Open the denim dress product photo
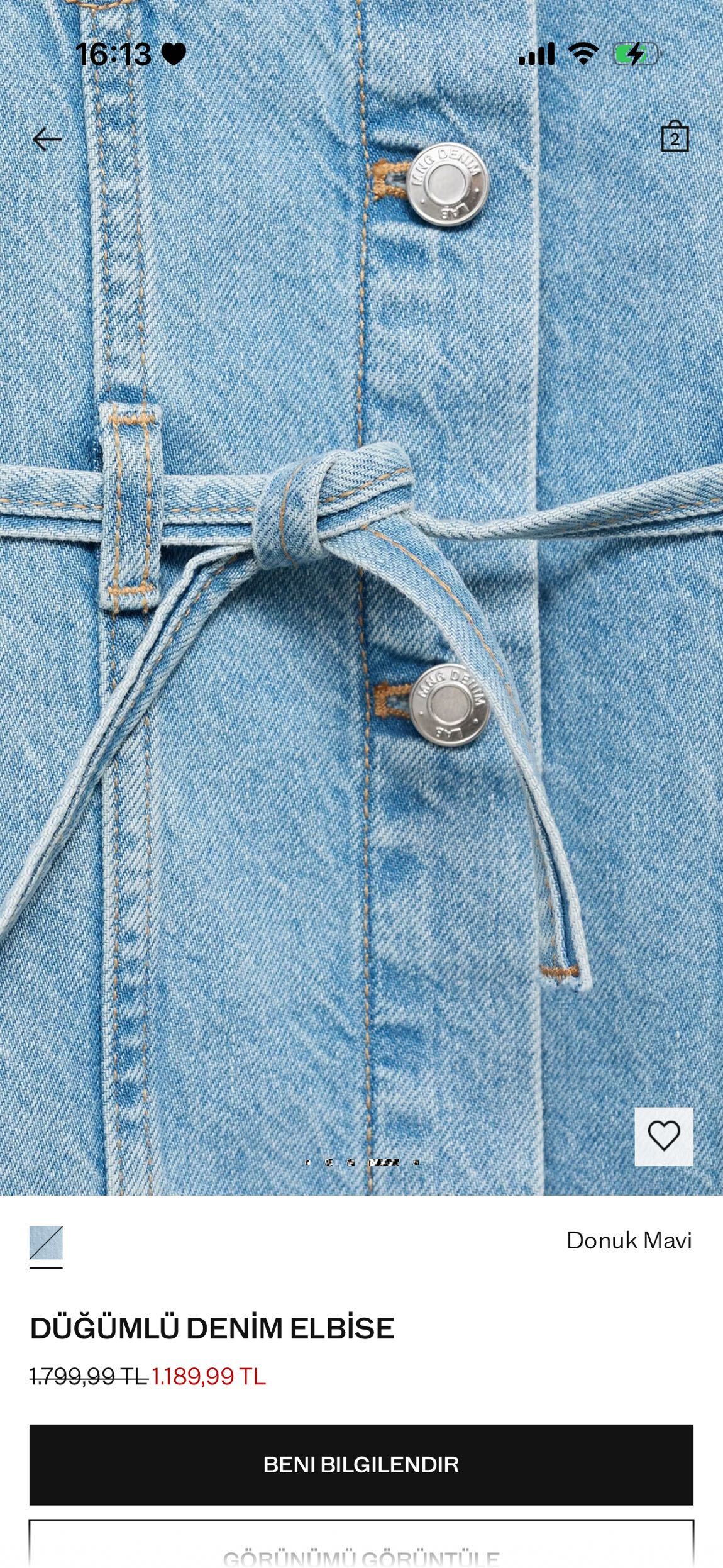This screenshot has height=1568, width=723. (x=361, y=598)
